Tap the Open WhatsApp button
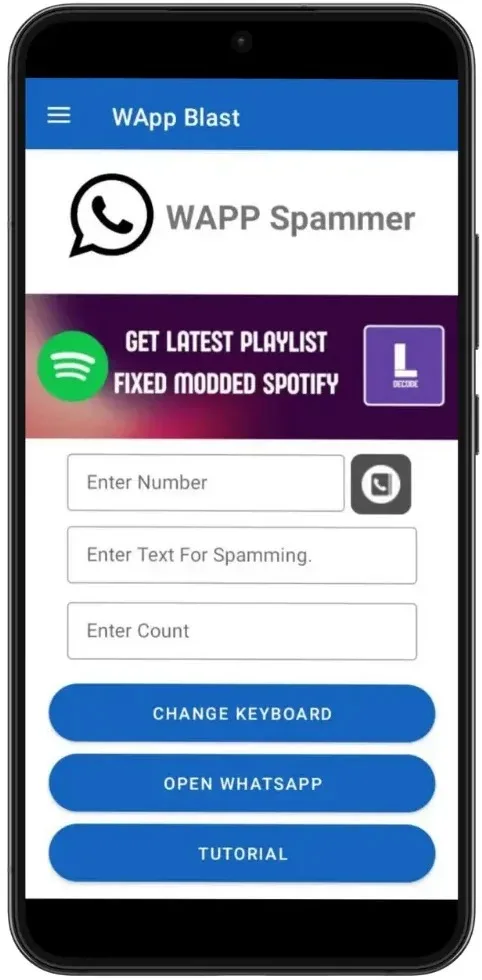The width and height of the screenshot is (482, 980). (242, 783)
